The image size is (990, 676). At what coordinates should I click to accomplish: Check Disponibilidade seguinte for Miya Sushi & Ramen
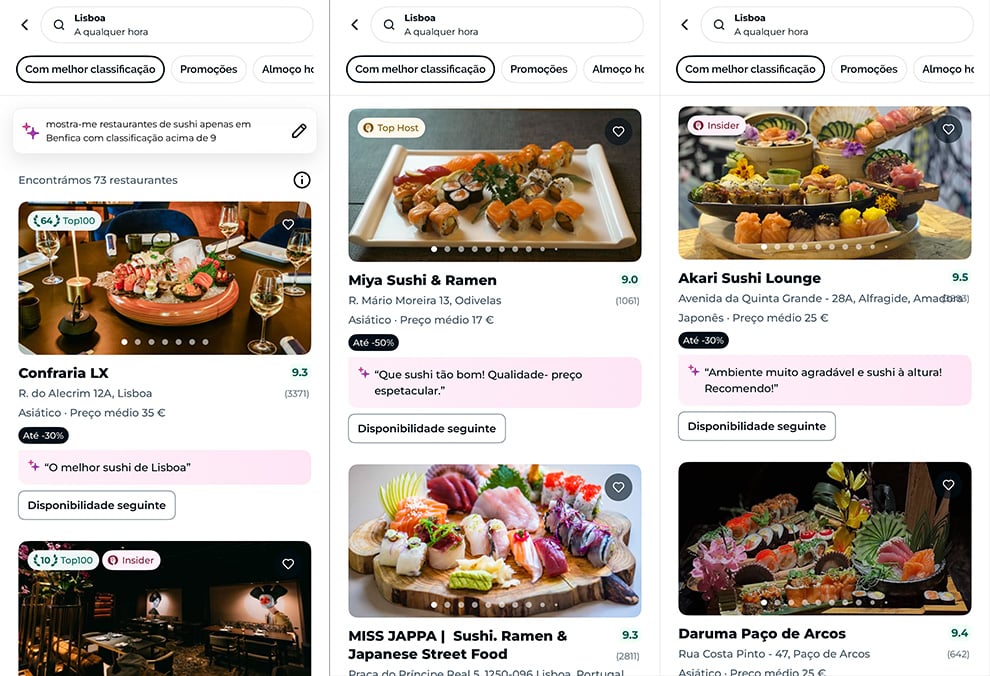pyautogui.click(x=427, y=428)
